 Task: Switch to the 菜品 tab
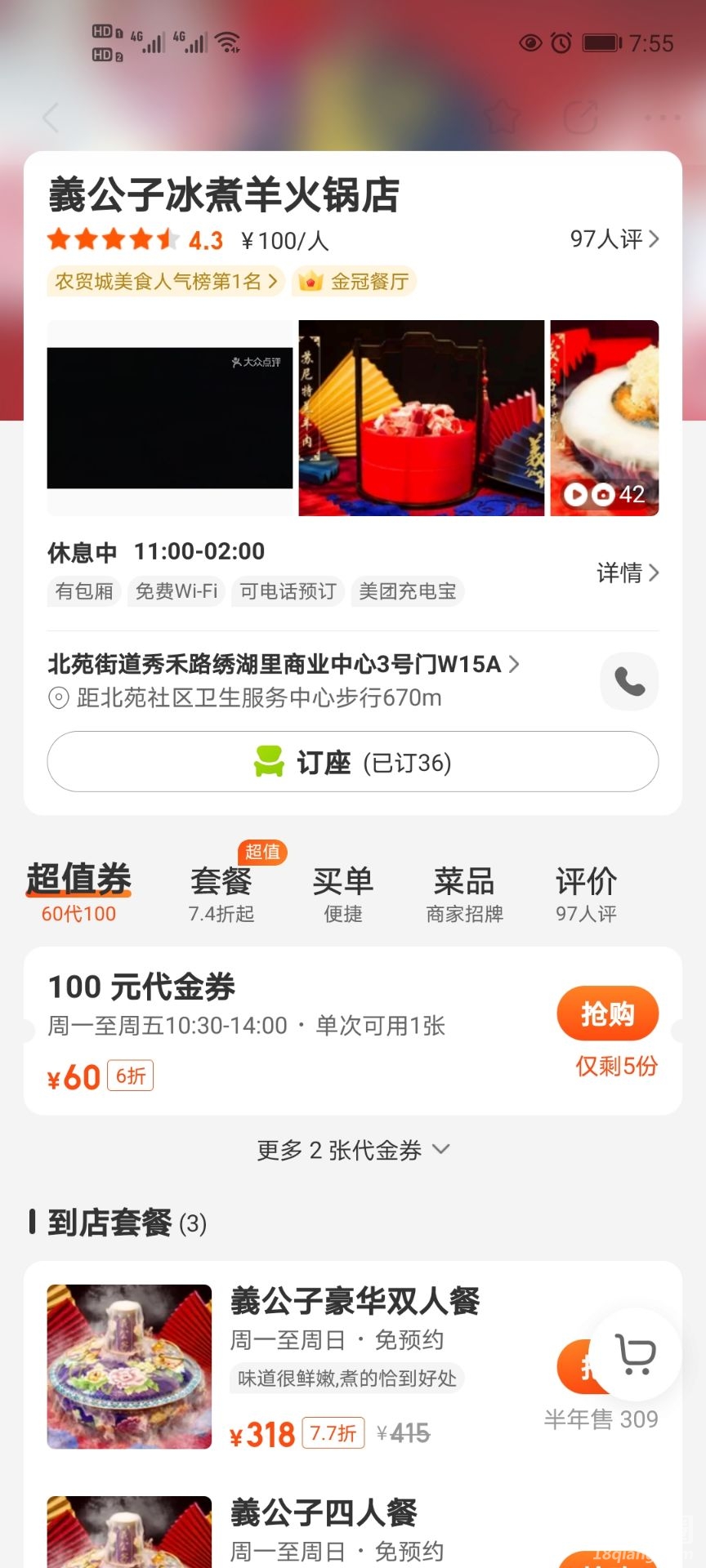coord(464,893)
